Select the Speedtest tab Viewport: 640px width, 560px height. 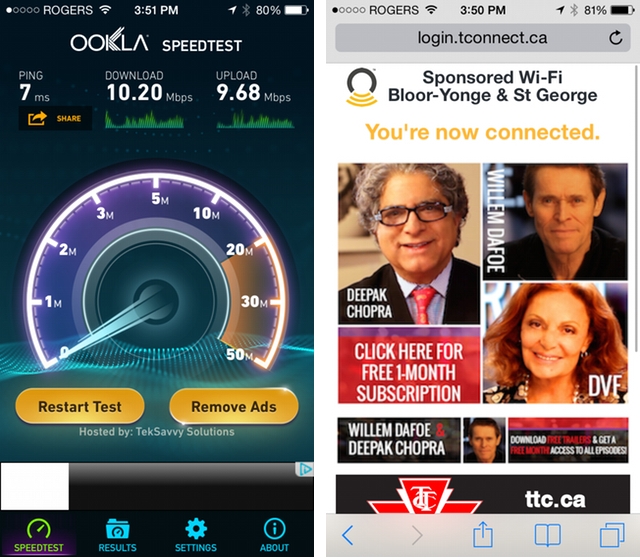38,535
